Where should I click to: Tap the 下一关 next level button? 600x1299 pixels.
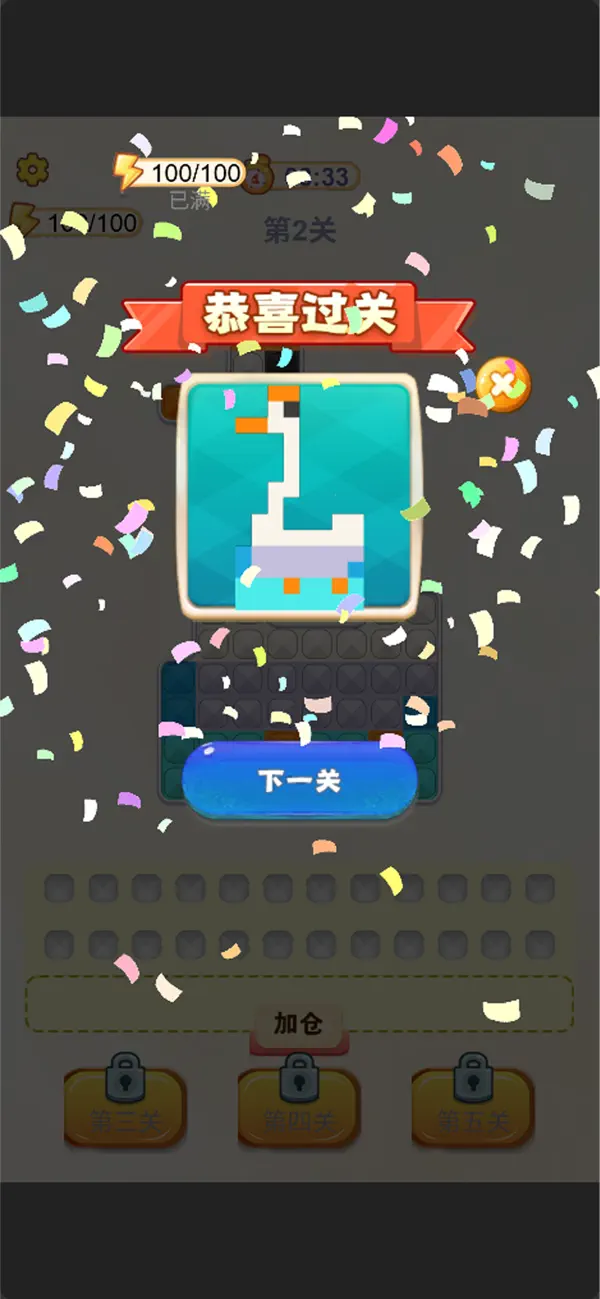(299, 781)
